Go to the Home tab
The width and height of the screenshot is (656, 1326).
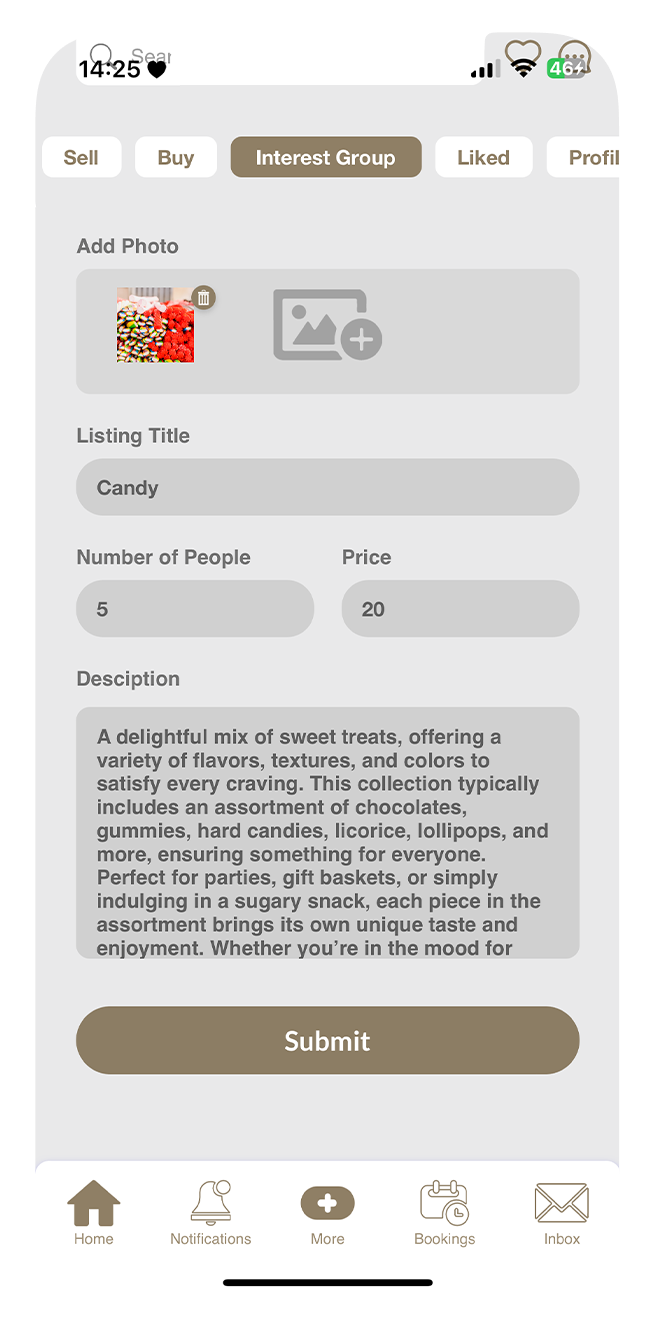[93, 1212]
